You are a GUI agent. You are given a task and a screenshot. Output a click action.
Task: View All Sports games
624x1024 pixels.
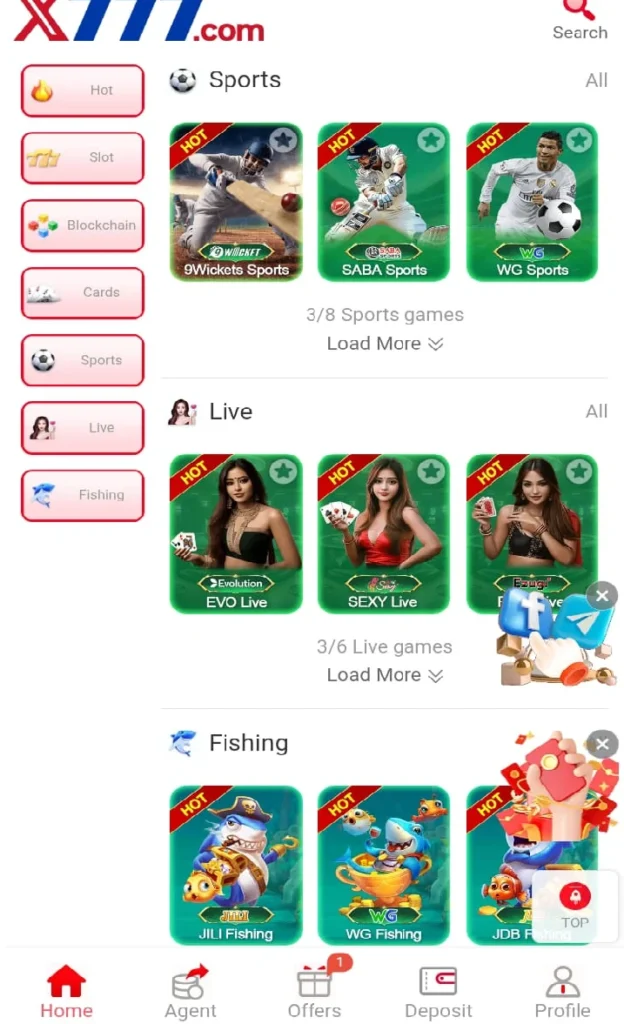596,81
